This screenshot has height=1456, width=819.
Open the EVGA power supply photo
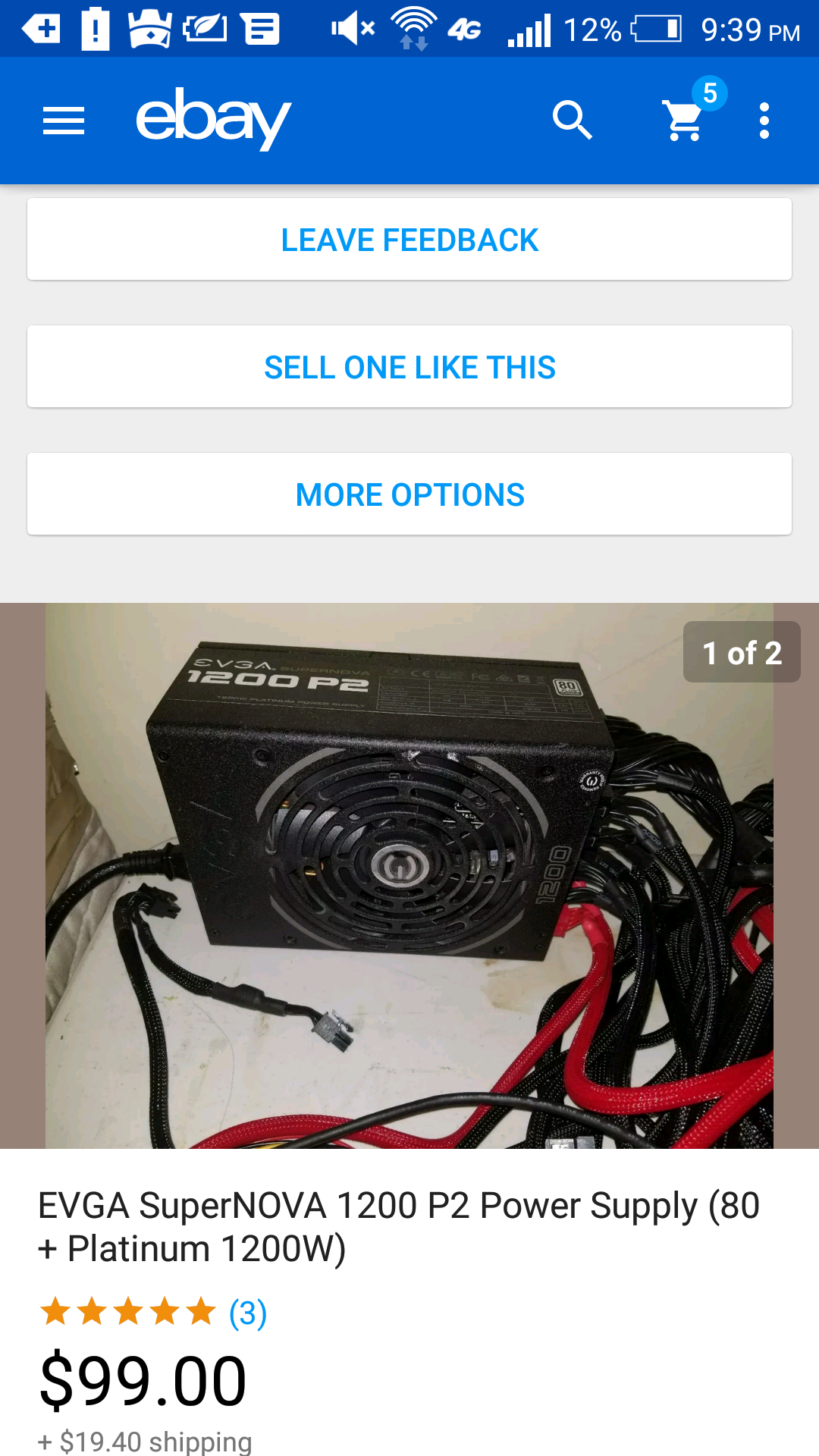tap(409, 875)
